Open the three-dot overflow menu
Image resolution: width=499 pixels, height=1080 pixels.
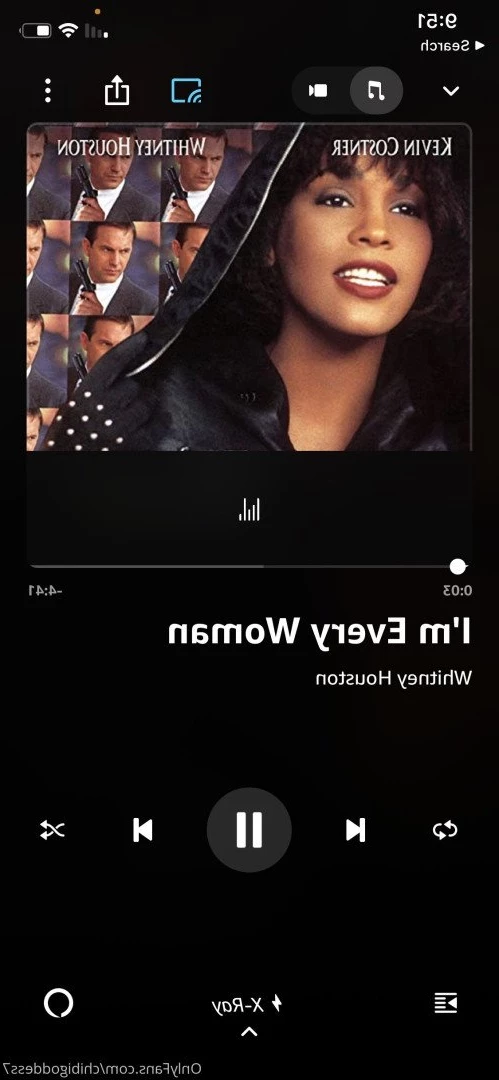48,90
